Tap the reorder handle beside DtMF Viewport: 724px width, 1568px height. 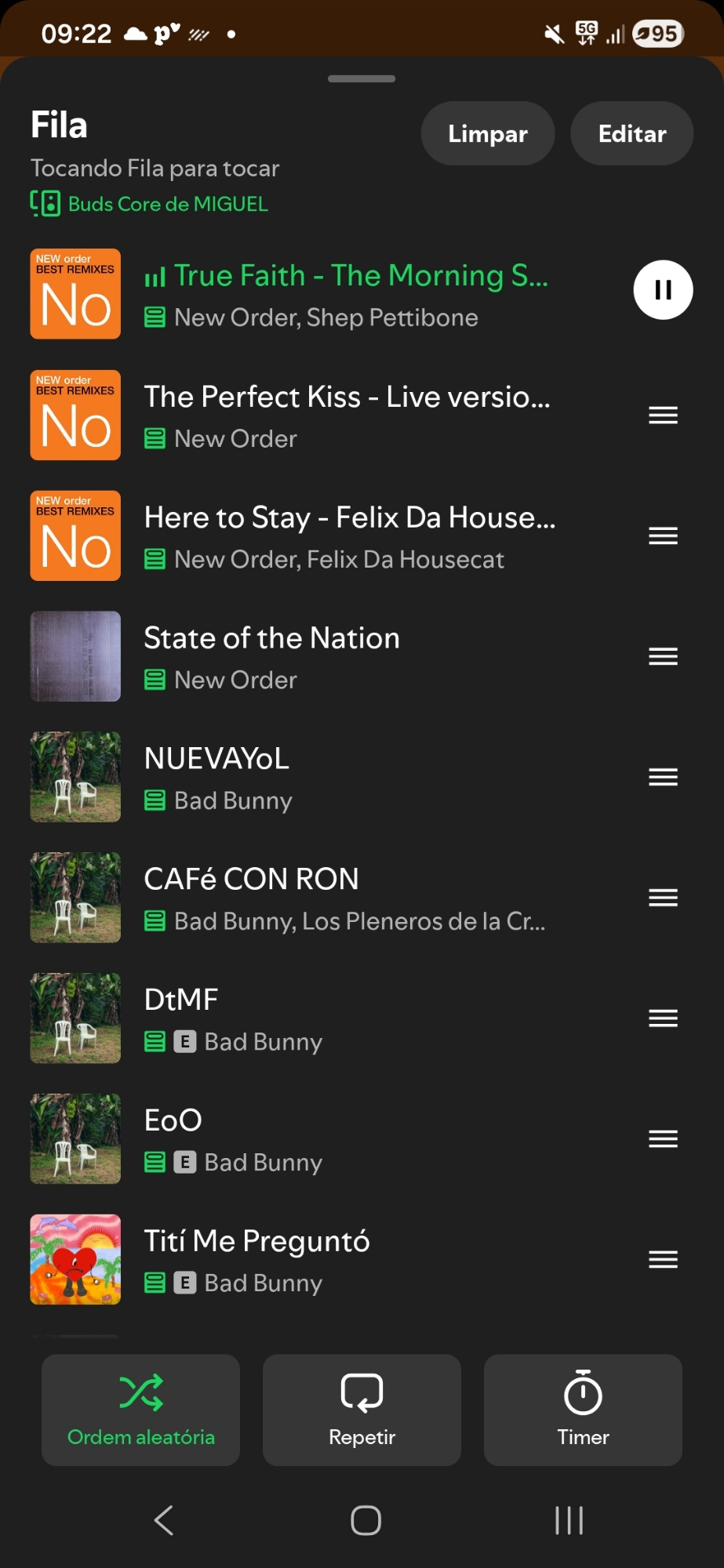click(x=663, y=1018)
